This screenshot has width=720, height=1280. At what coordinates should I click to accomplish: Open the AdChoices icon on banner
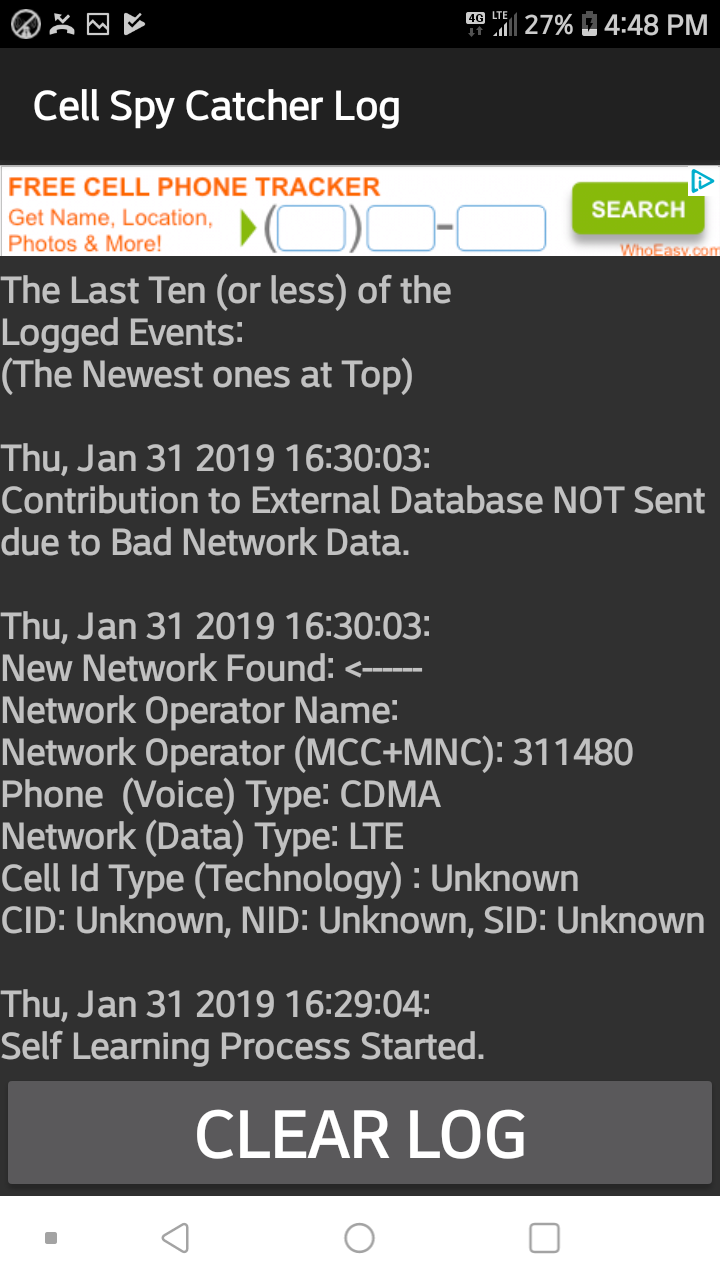pyautogui.click(x=703, y=181)
